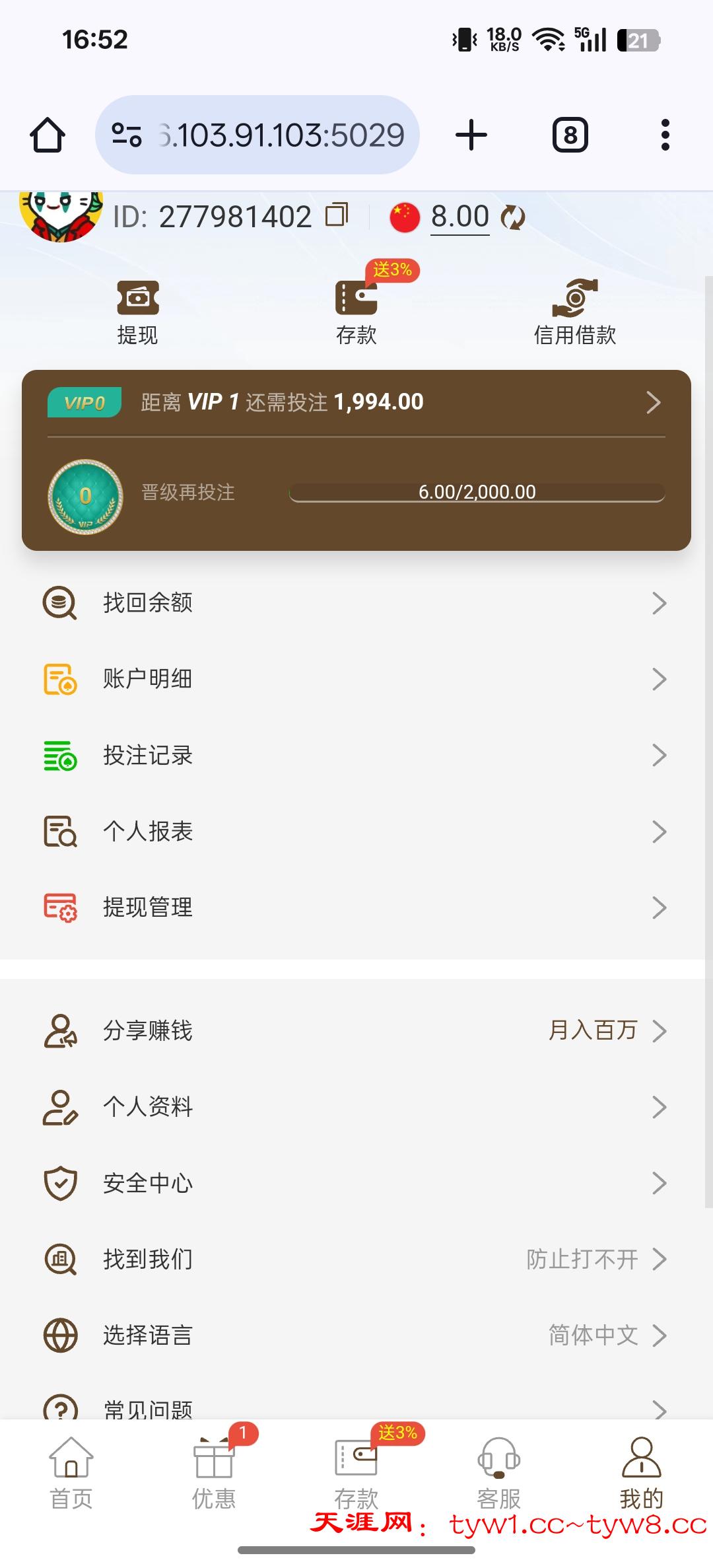
Task: Open 找回余额
Action: click(x=356, y=603)
